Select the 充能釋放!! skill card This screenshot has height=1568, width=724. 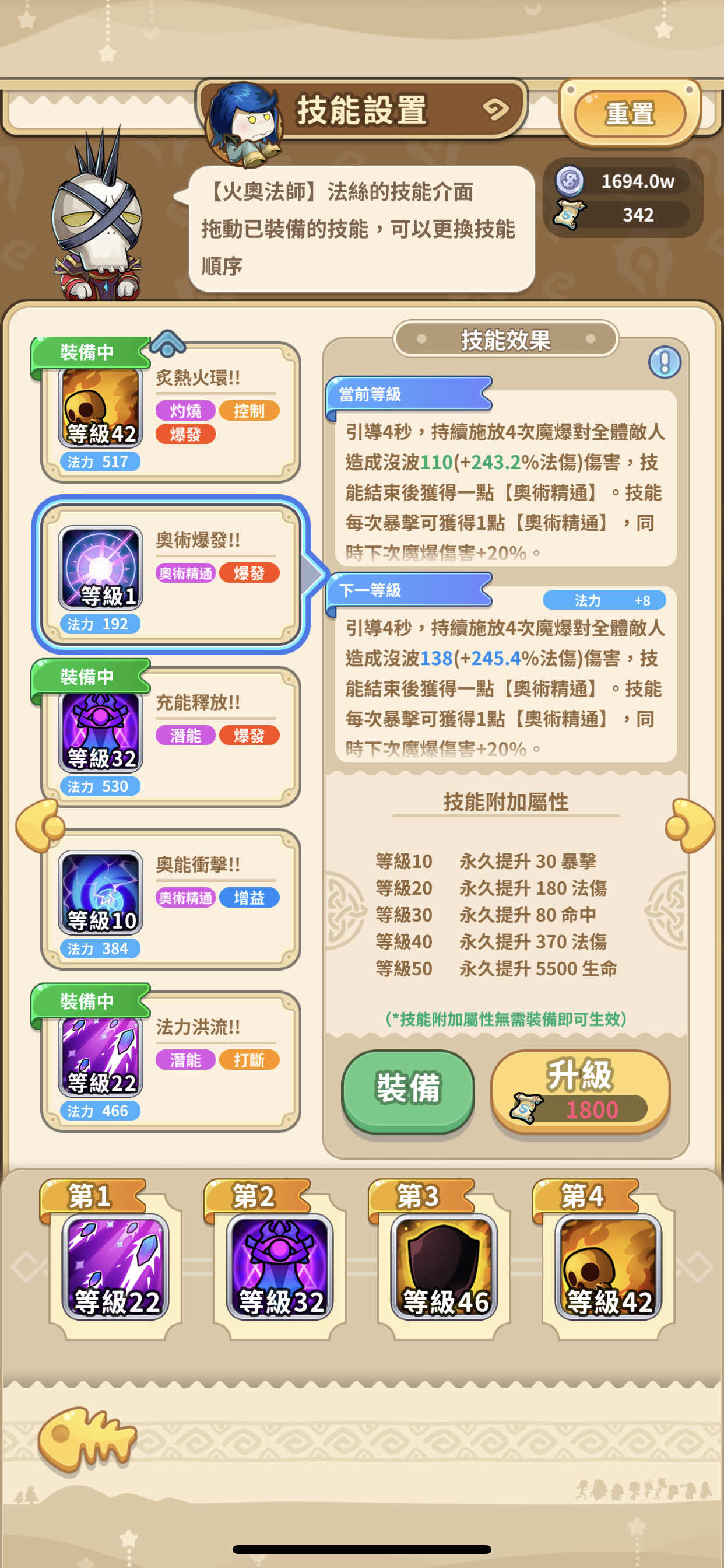171,737
